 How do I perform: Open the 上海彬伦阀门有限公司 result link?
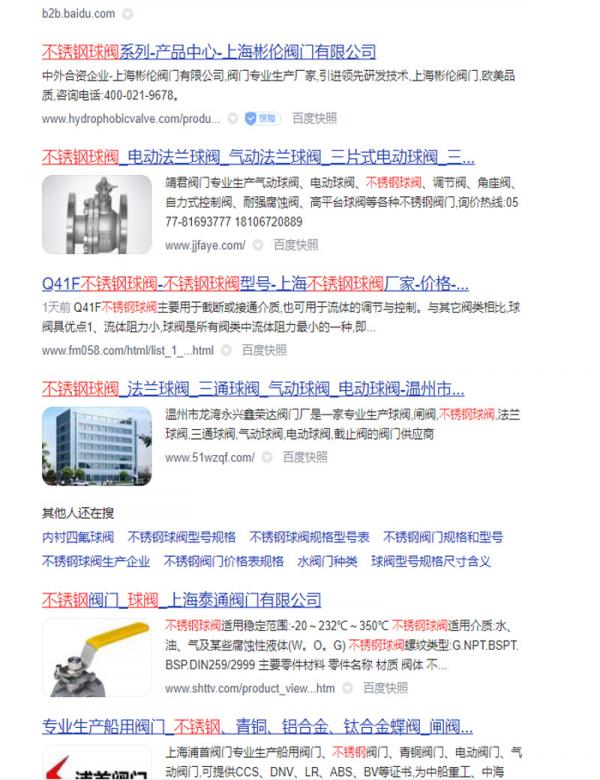pos(208,51)
